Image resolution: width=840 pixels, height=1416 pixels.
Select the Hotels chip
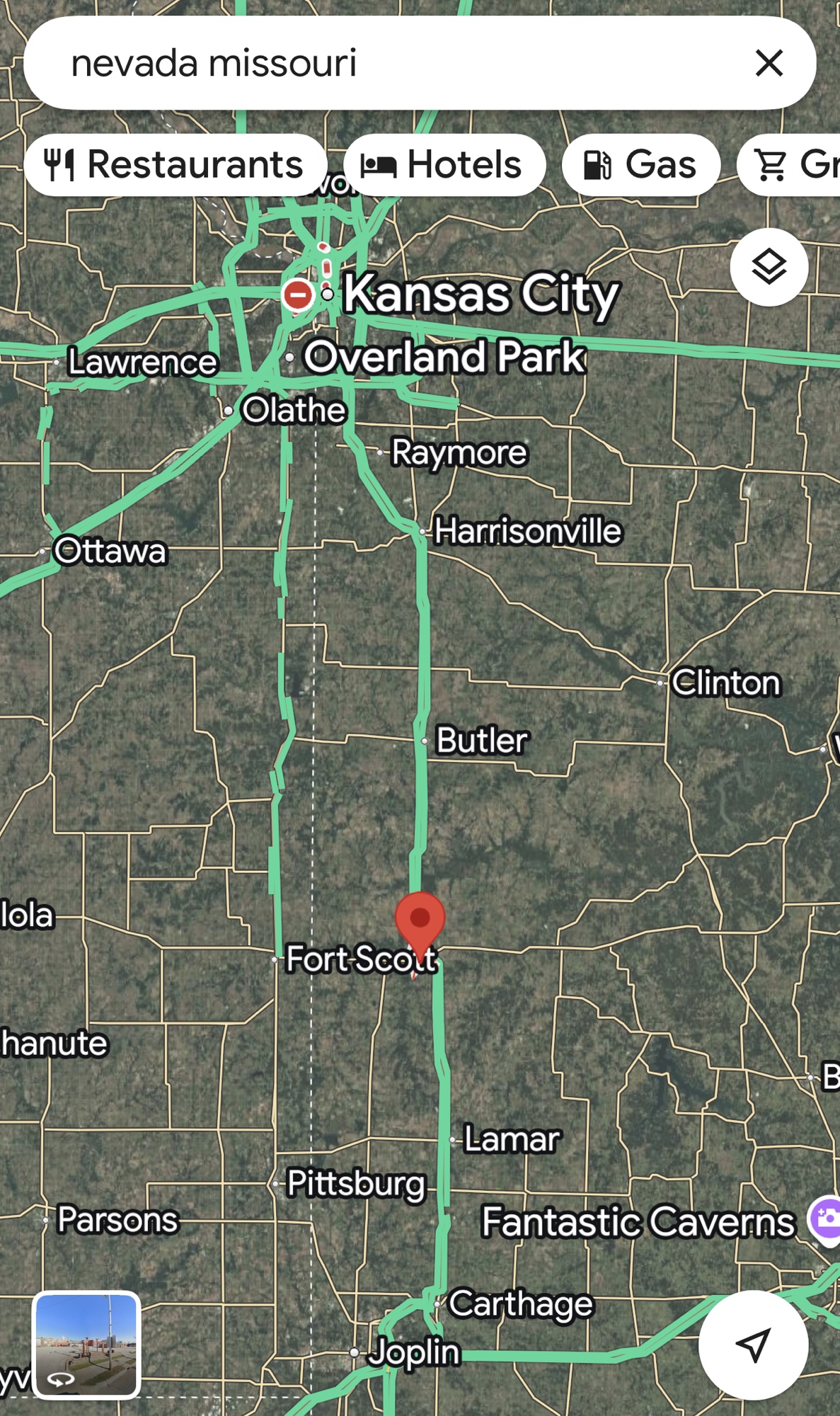(x=444, y=165)
